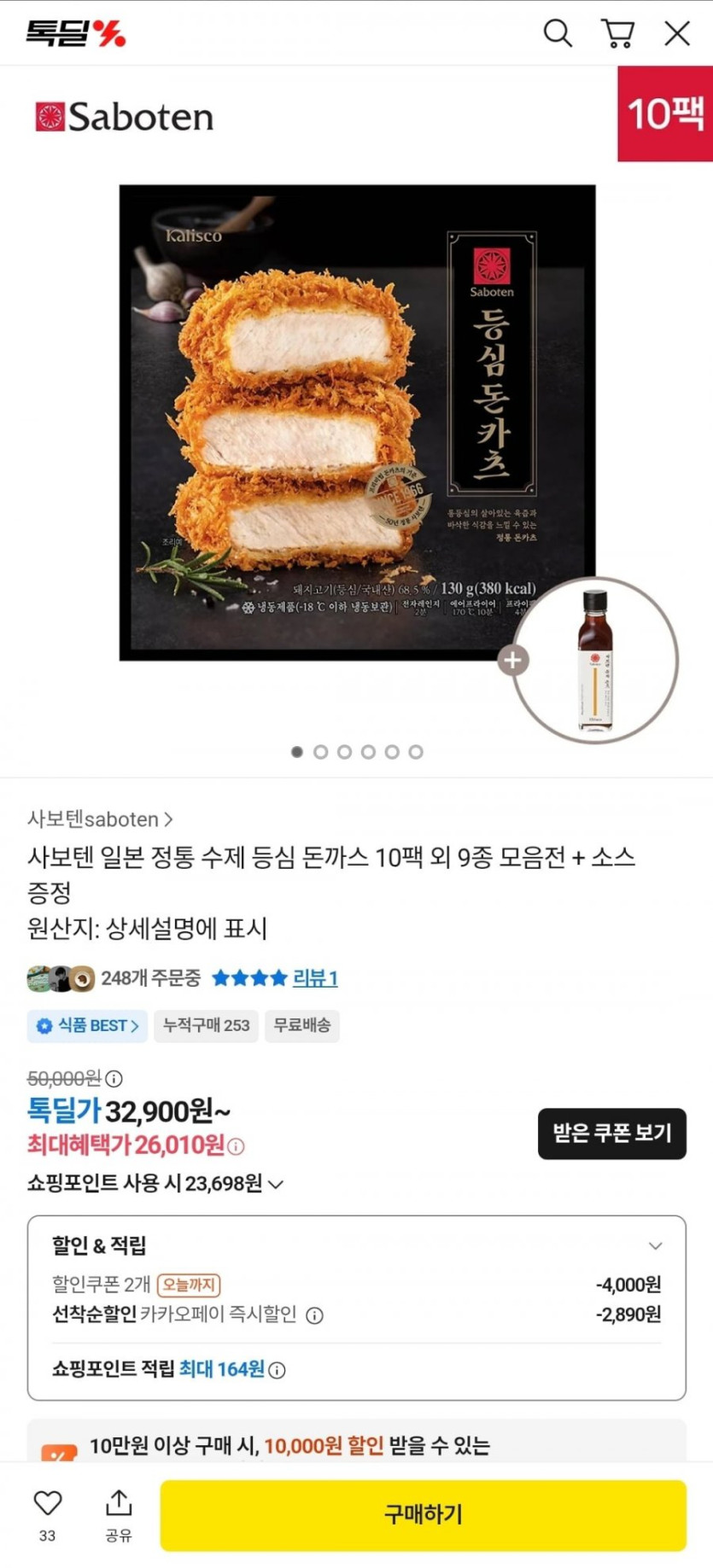Close this product page
The image size is (713, 1568).
click(x=677, y=33)
